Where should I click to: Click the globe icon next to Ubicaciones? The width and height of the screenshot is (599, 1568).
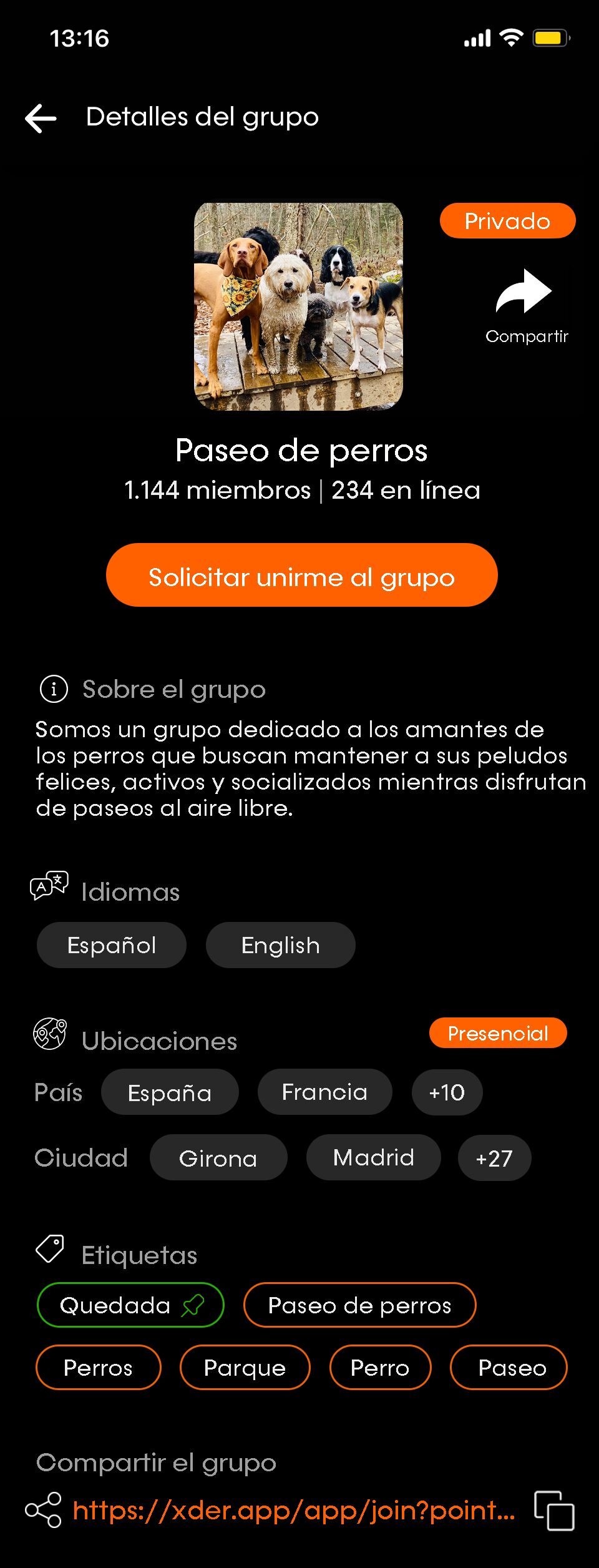(x=49, y=1034)
